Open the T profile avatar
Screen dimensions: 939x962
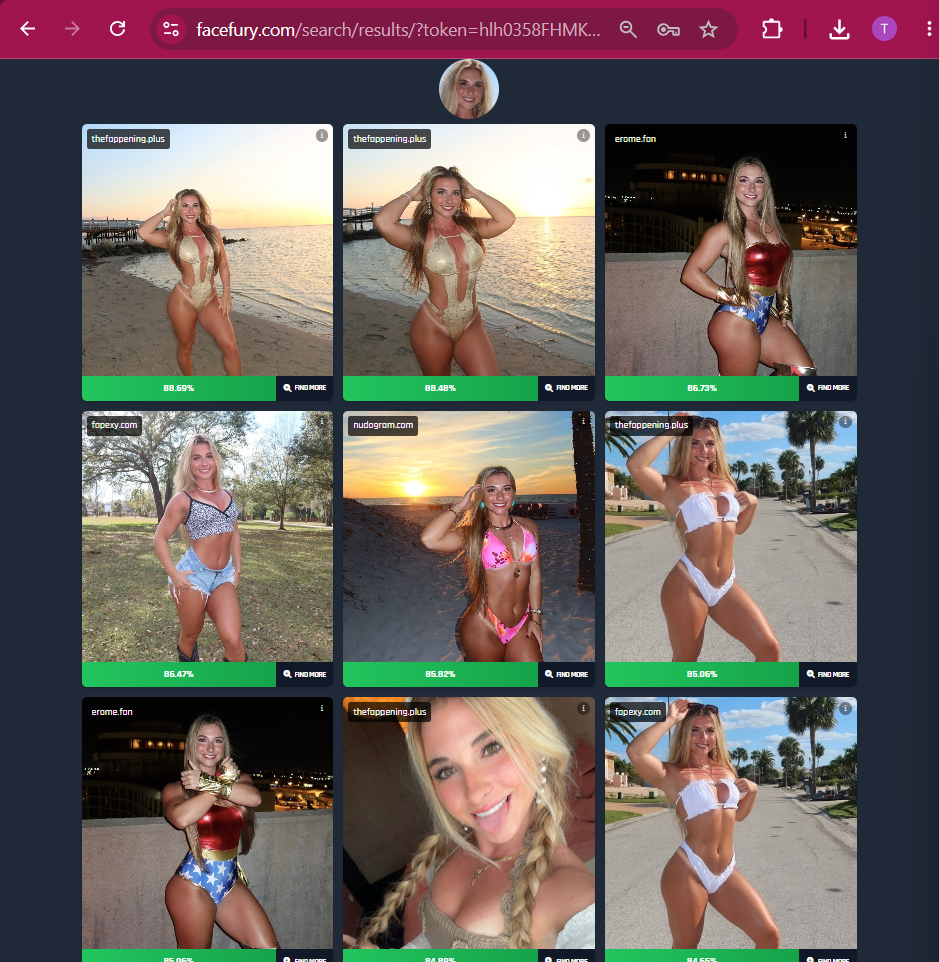pyautogui.click(x=884, y=29)
